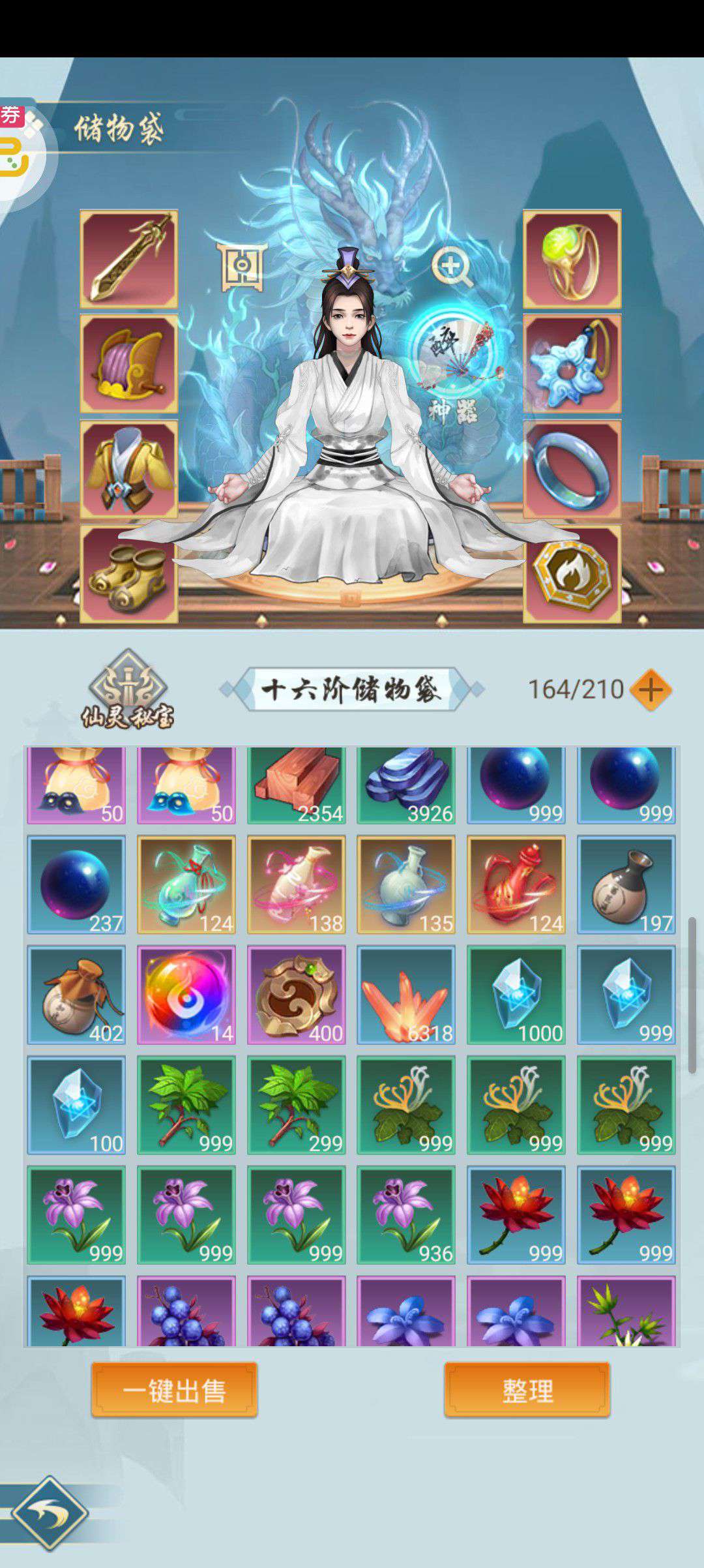Select the equipped boots slot
The width and height of the screenshot is (704, 1568).
129,574
